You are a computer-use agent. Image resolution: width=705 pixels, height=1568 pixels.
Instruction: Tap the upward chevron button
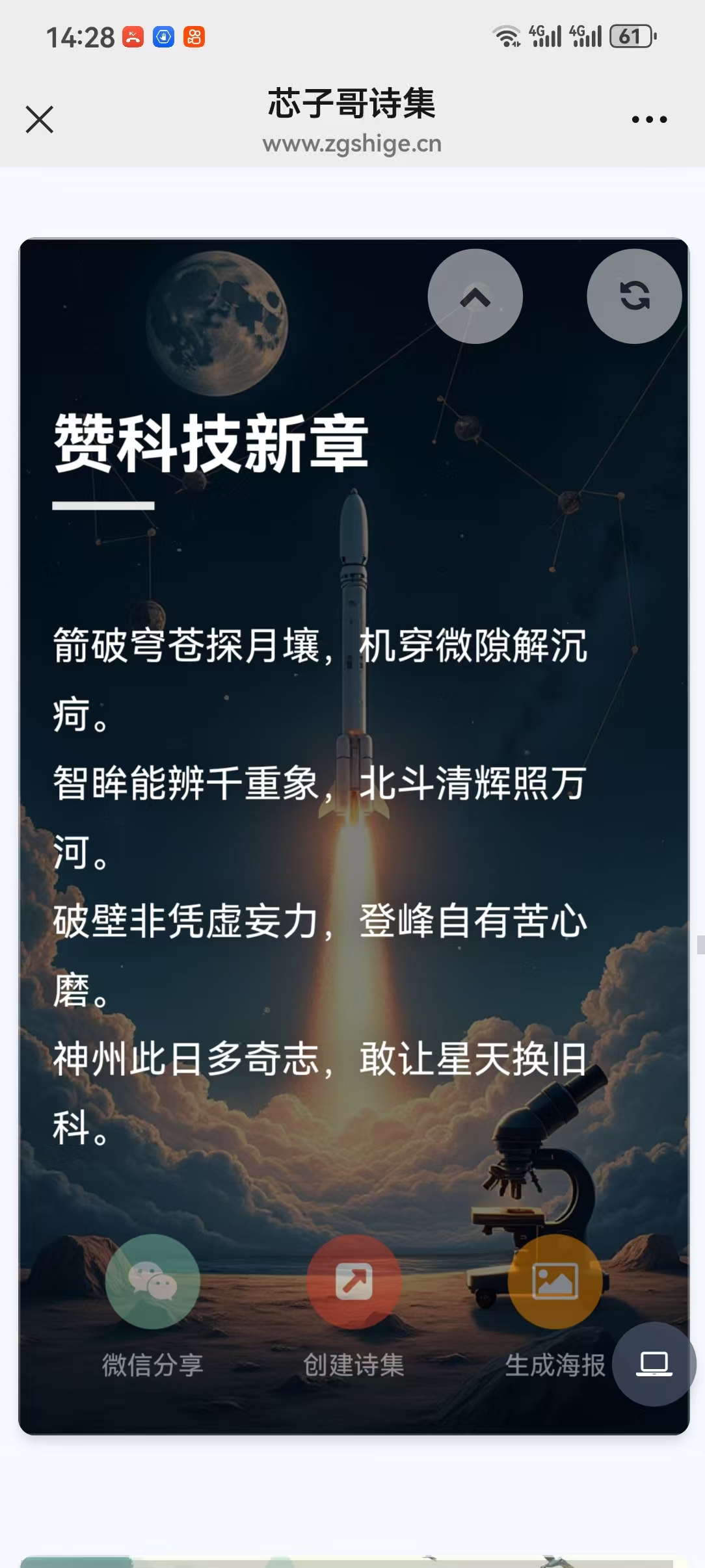tap(475, 296)
